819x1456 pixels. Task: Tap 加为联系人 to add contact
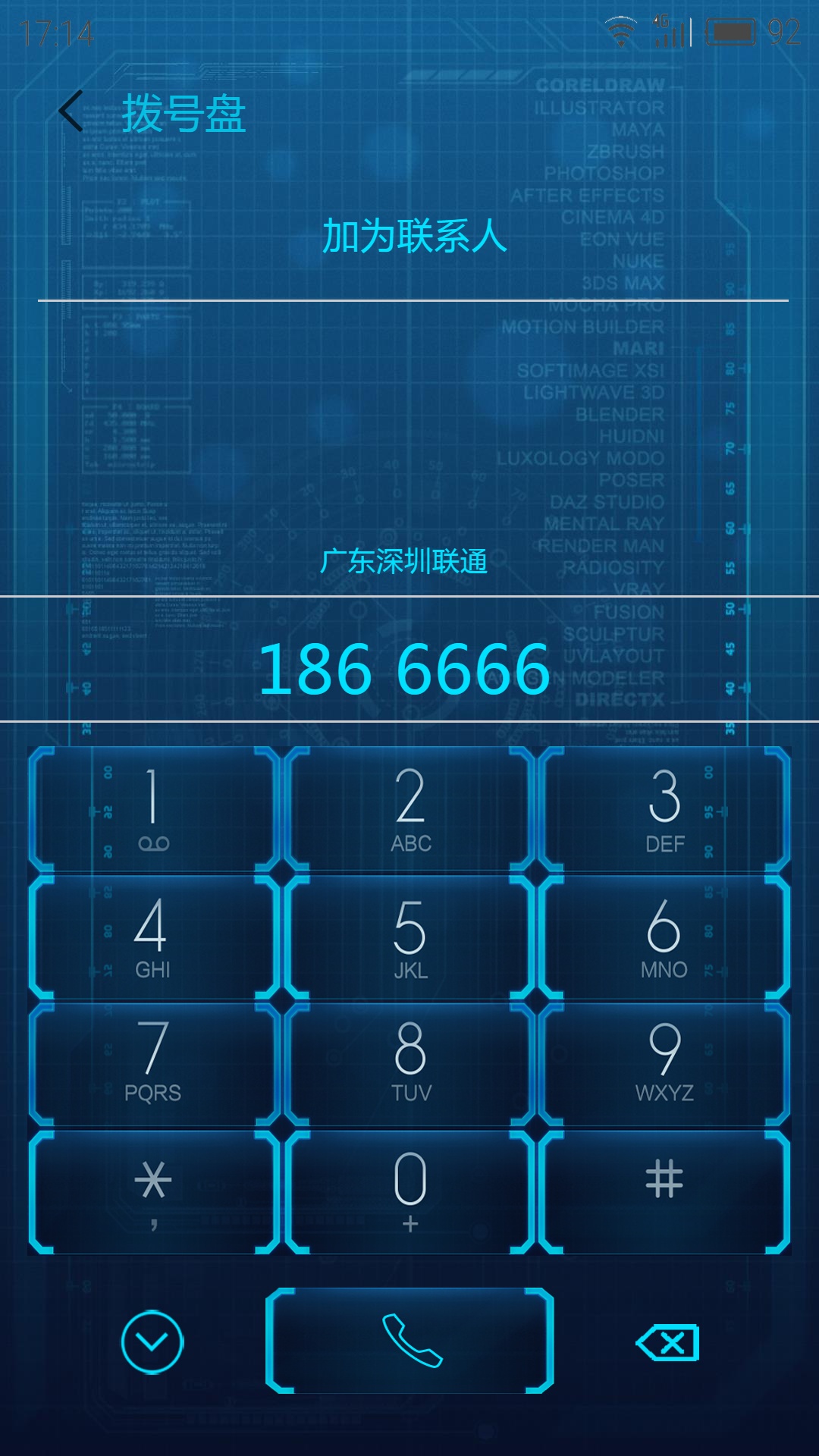[x=414, y=236]
